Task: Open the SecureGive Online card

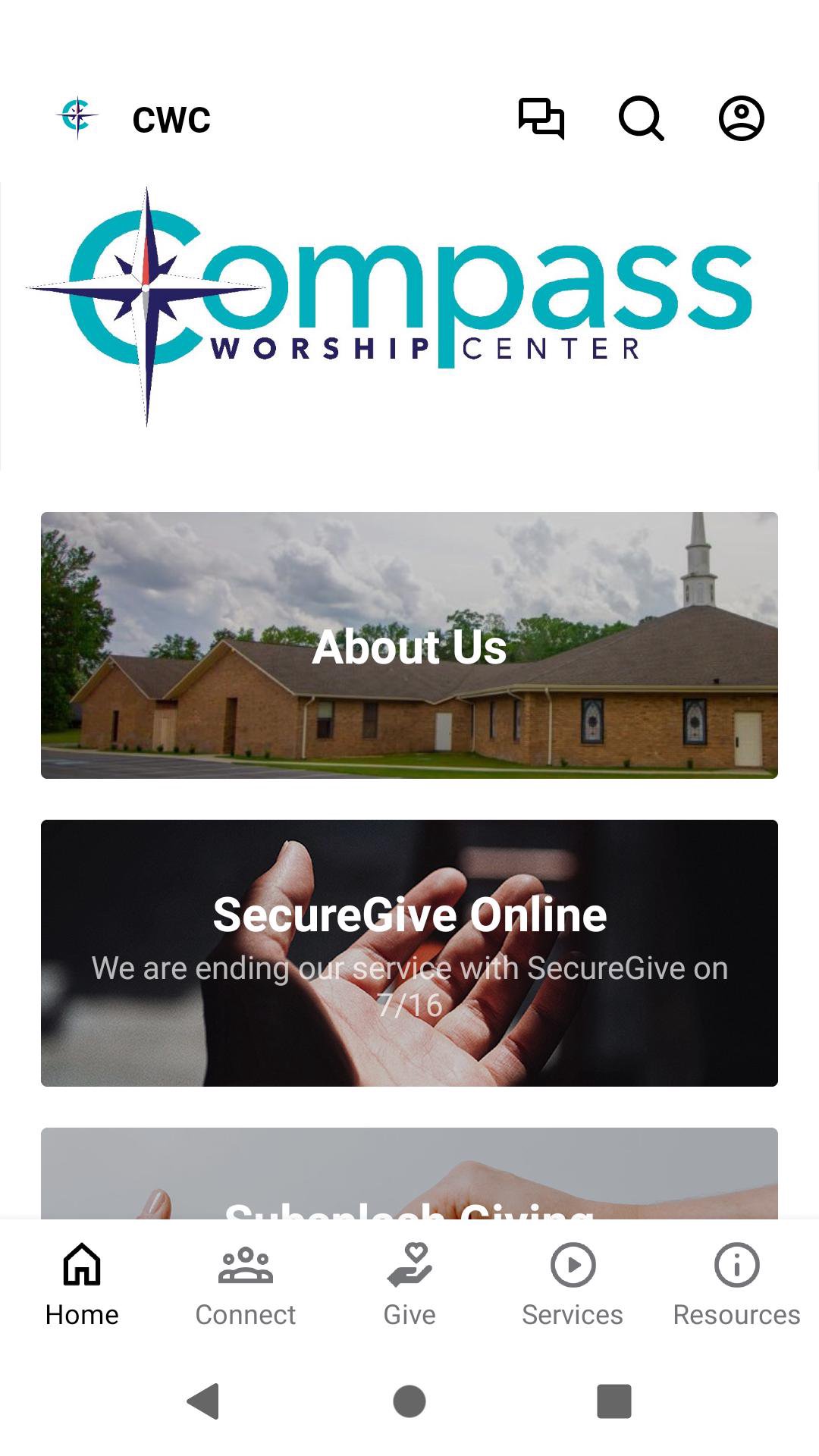Action: click(409, 953)
